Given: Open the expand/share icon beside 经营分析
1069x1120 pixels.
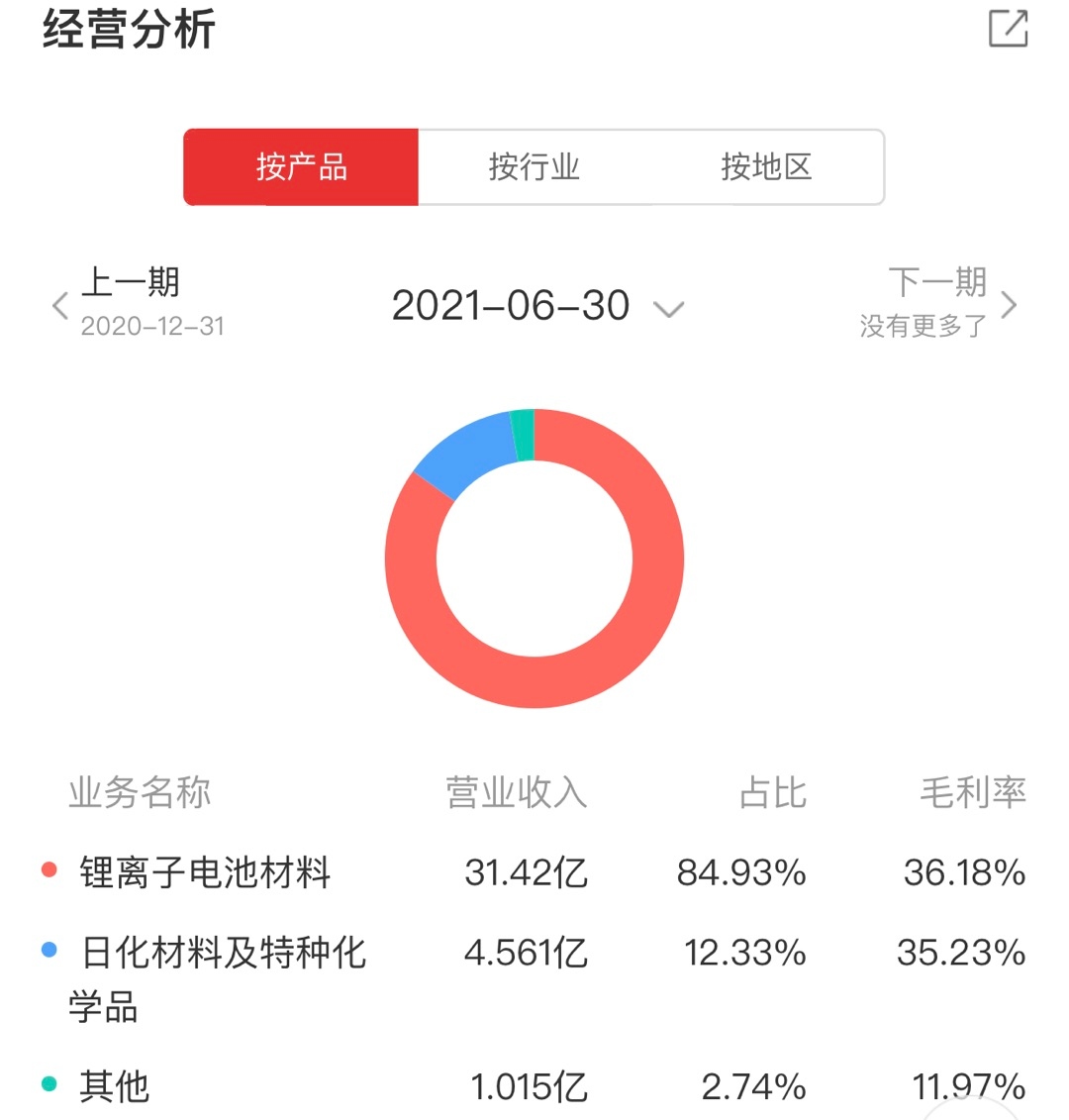Looking at the screenshot, I should [x=1008, y=29].
